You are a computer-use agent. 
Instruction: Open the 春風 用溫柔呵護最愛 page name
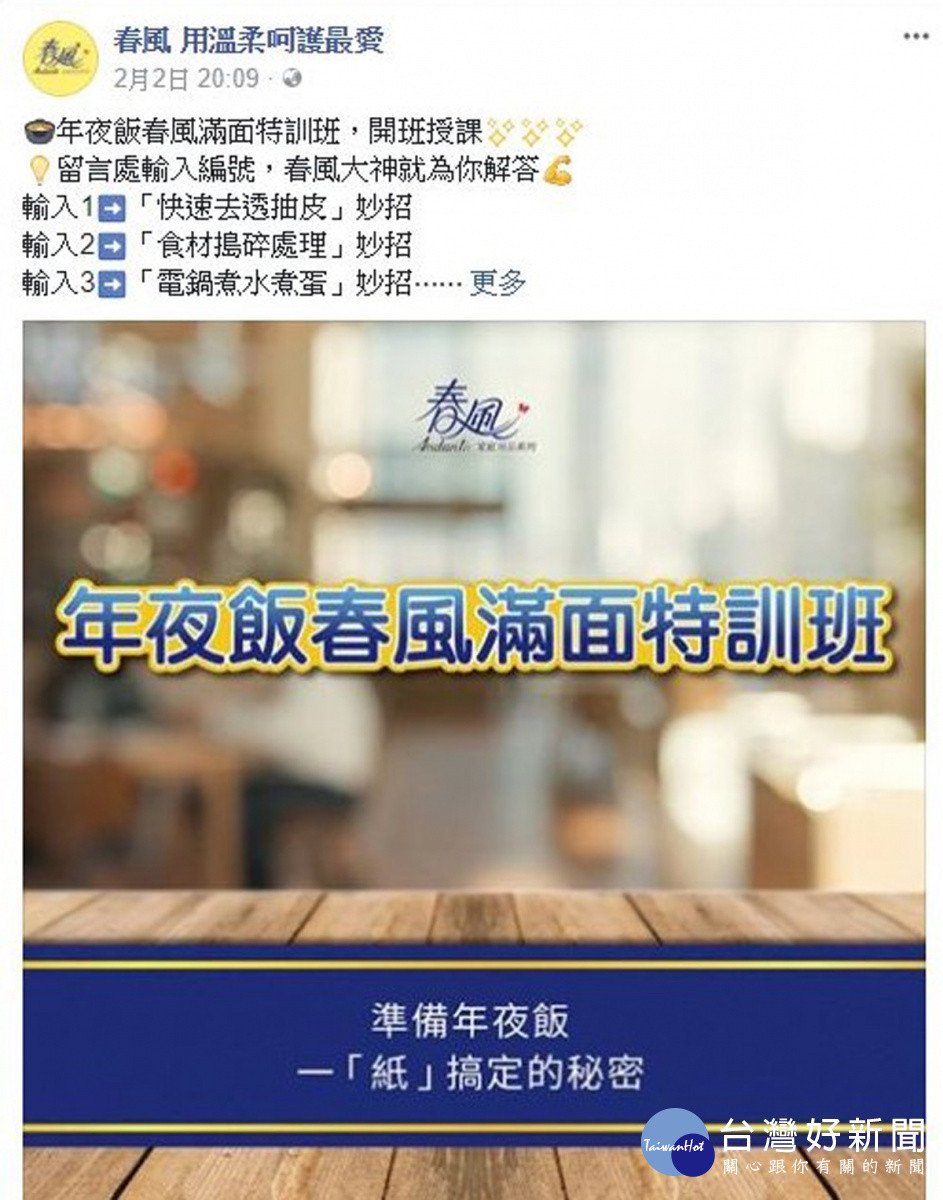click(248, 41)
